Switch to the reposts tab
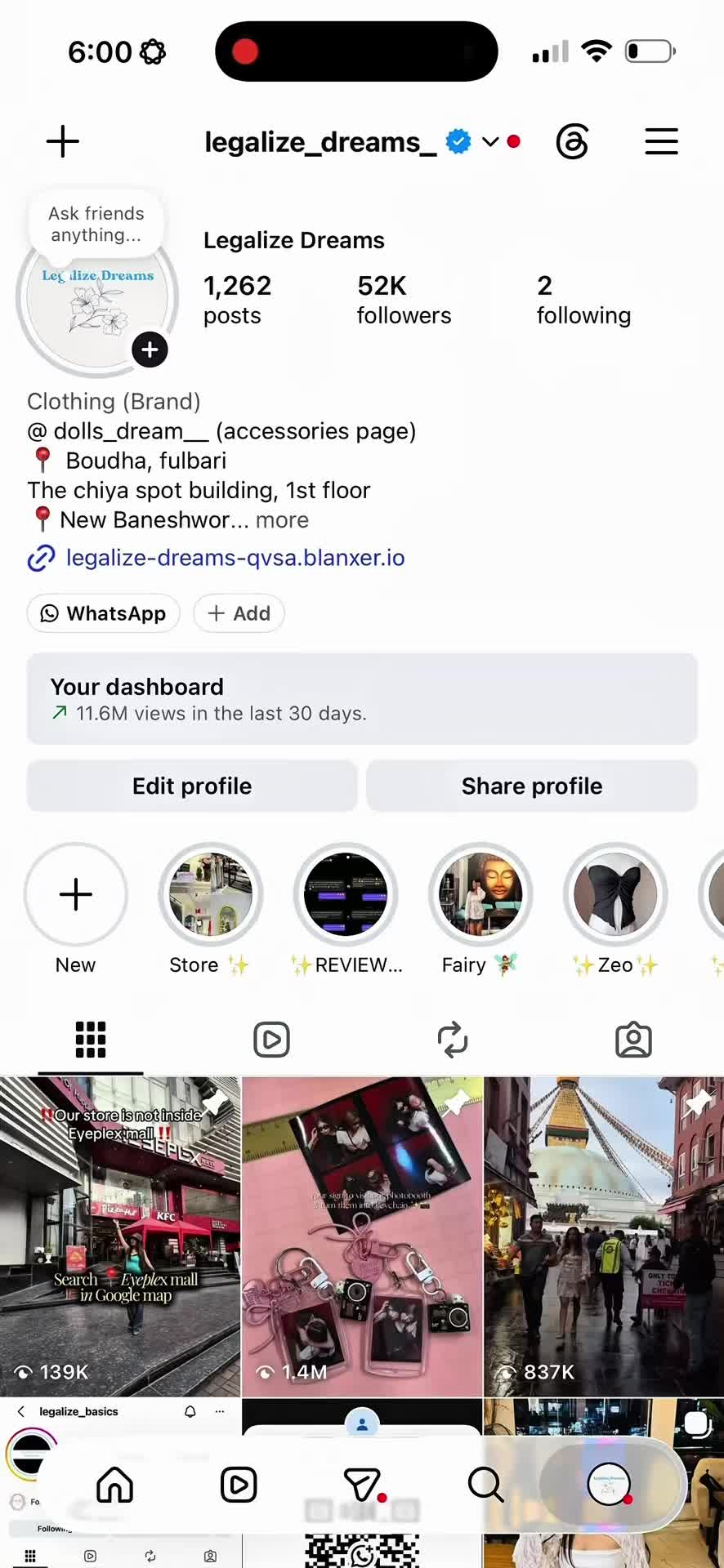This screenshot has height=1568, width=724. (x=453, y=1040)
